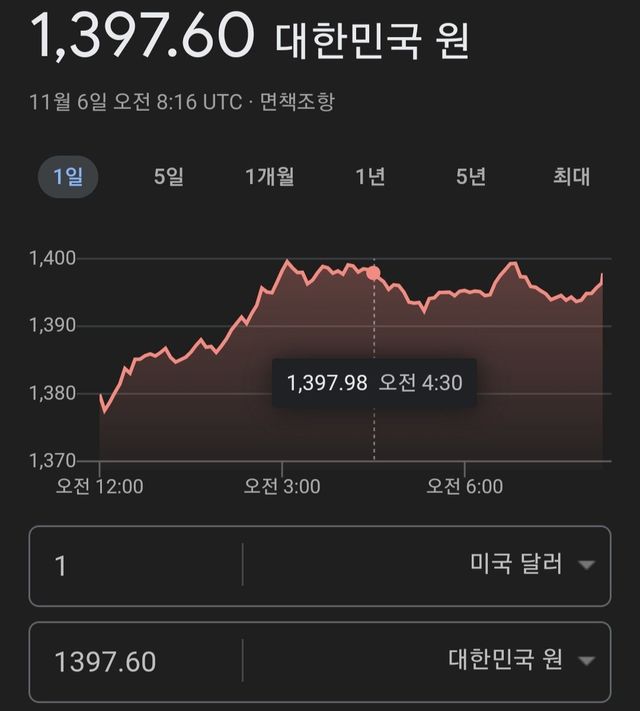Select the 최대 time range
Image resolution: width=640 pixels, height=711 pixels.
coord(571,177)
